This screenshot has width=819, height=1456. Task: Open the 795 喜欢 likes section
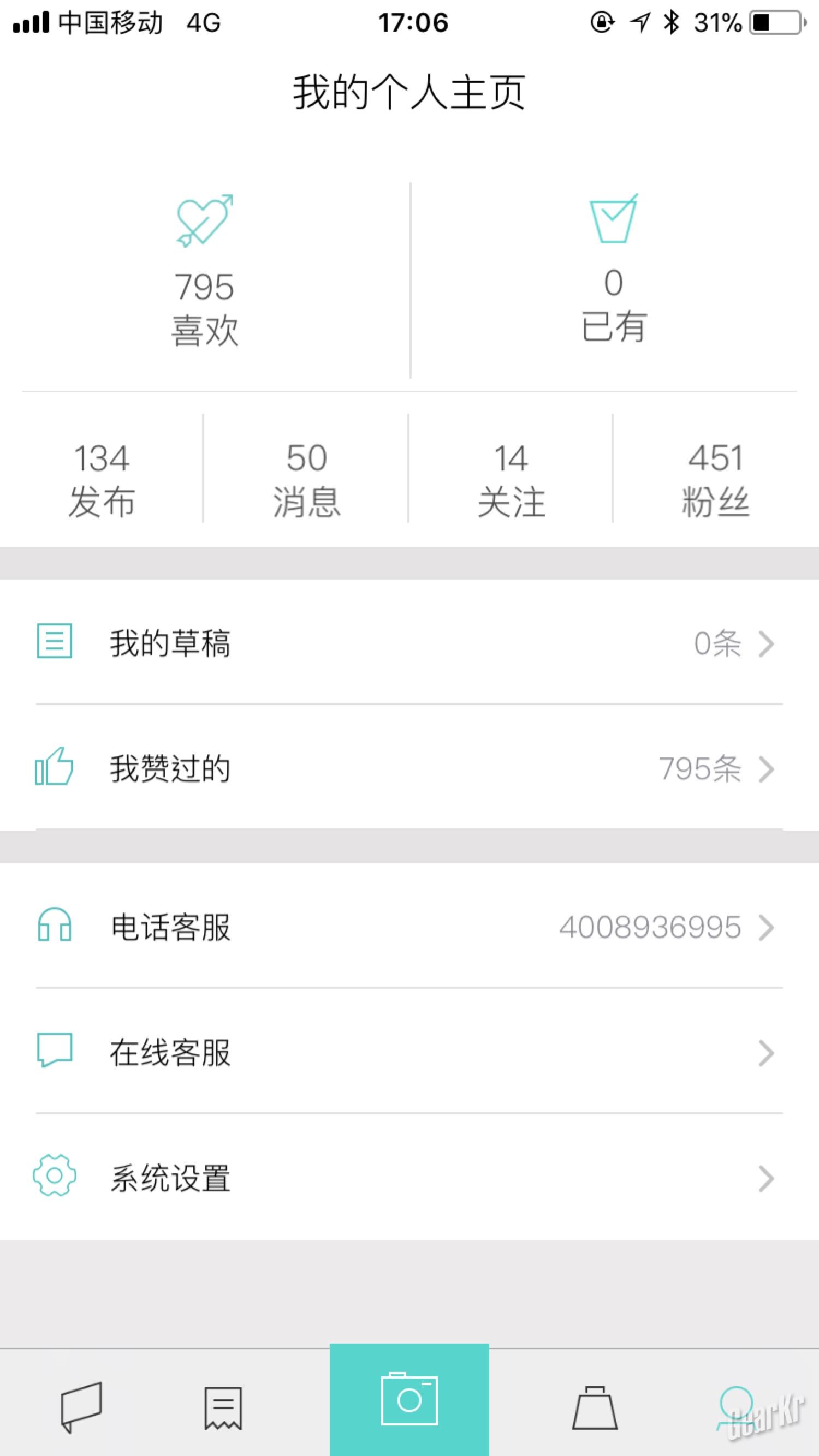tap(205, 271)
